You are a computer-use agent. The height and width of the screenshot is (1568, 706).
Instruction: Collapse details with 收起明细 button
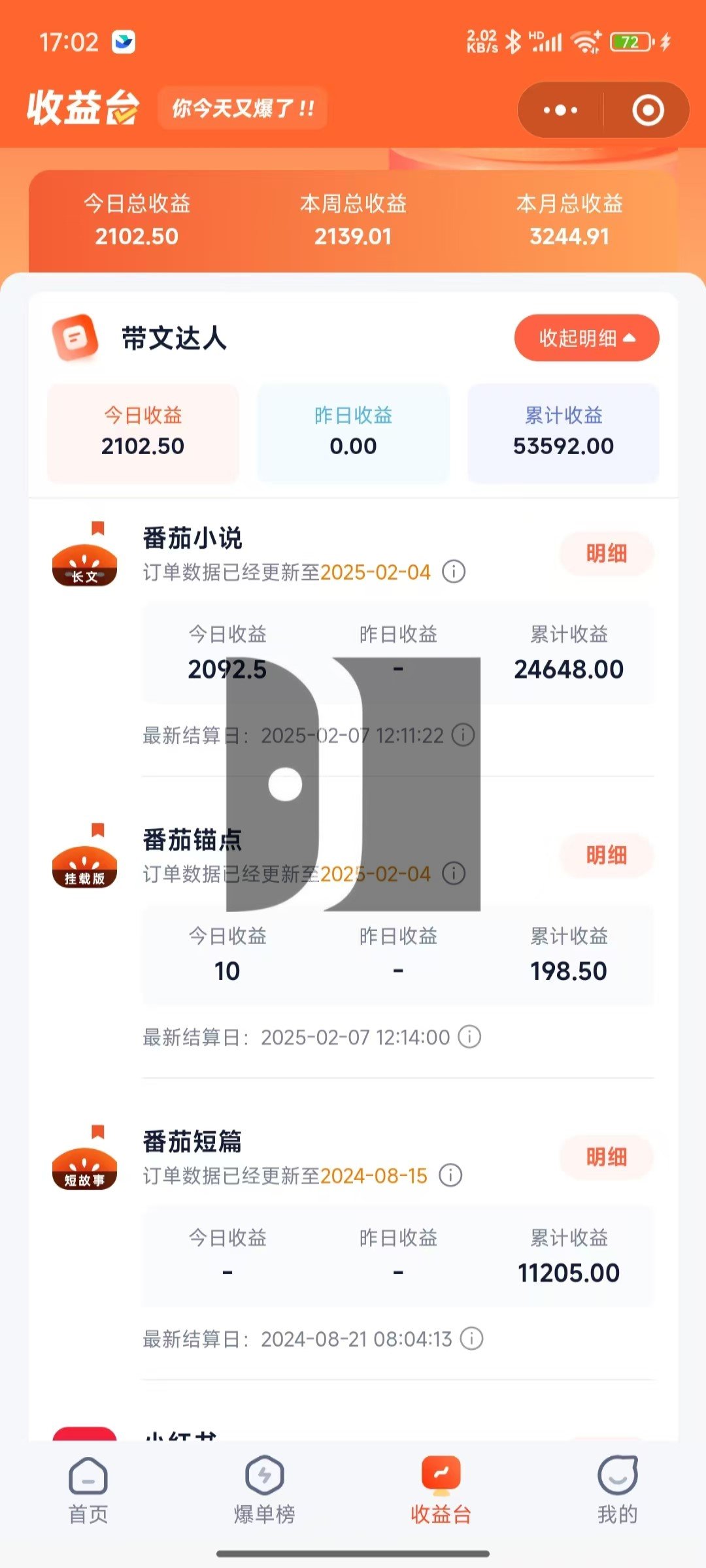[586, 338]
